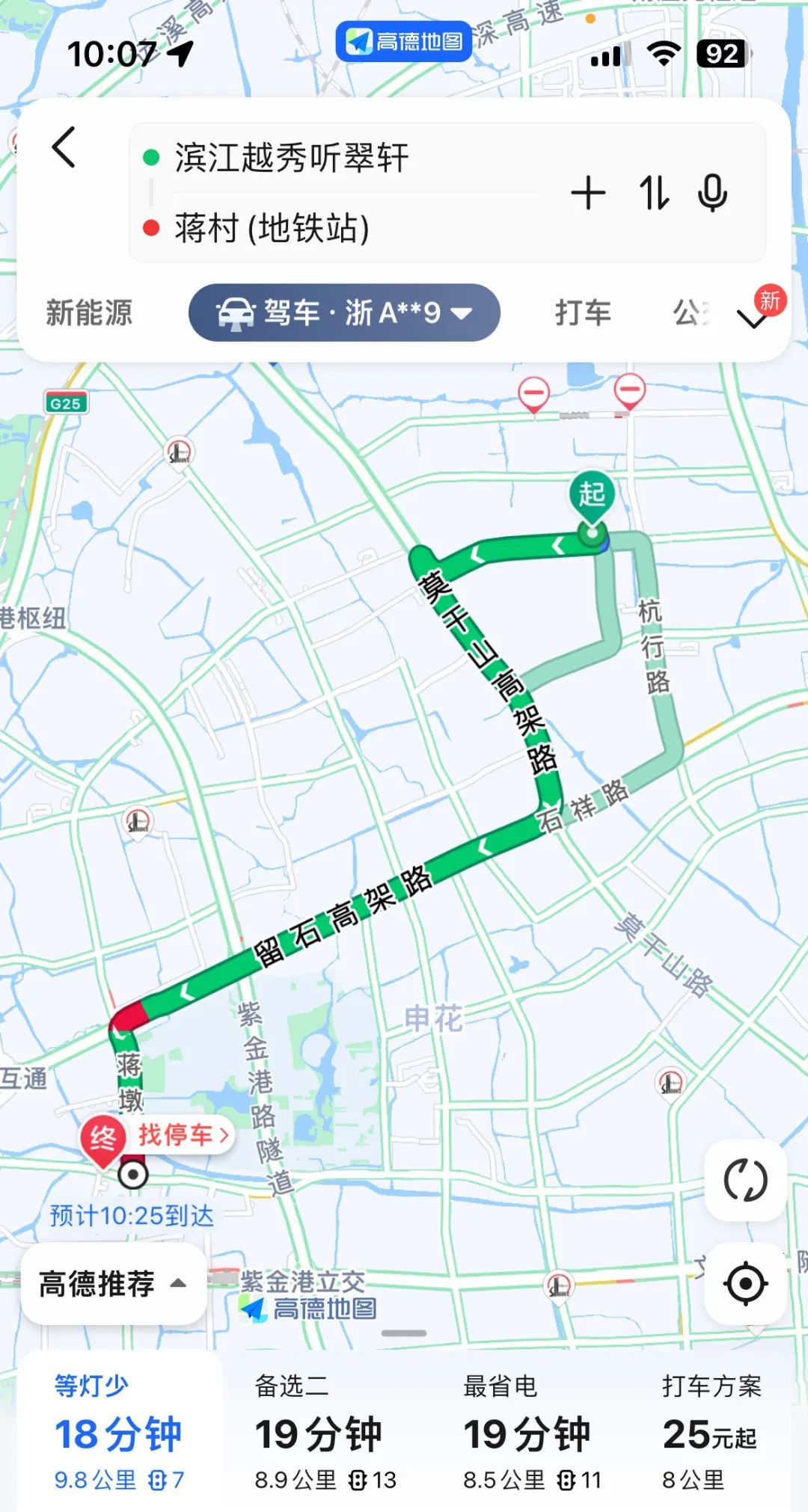Open 高德推荐 route preference menu
Image resolution: width=808 pixels, height=1512 pixels.
click(x=113, y=1284)
